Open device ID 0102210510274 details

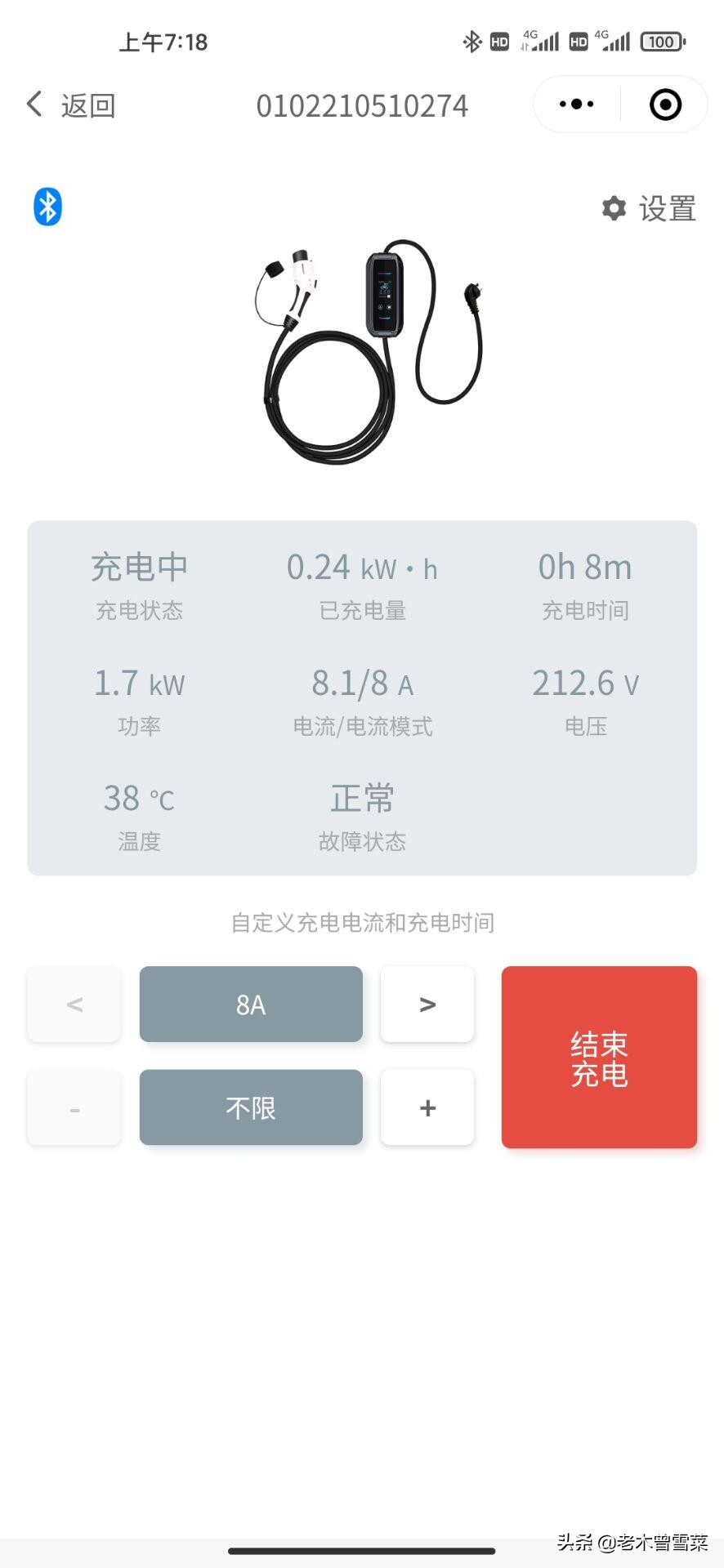coord(362,105)
